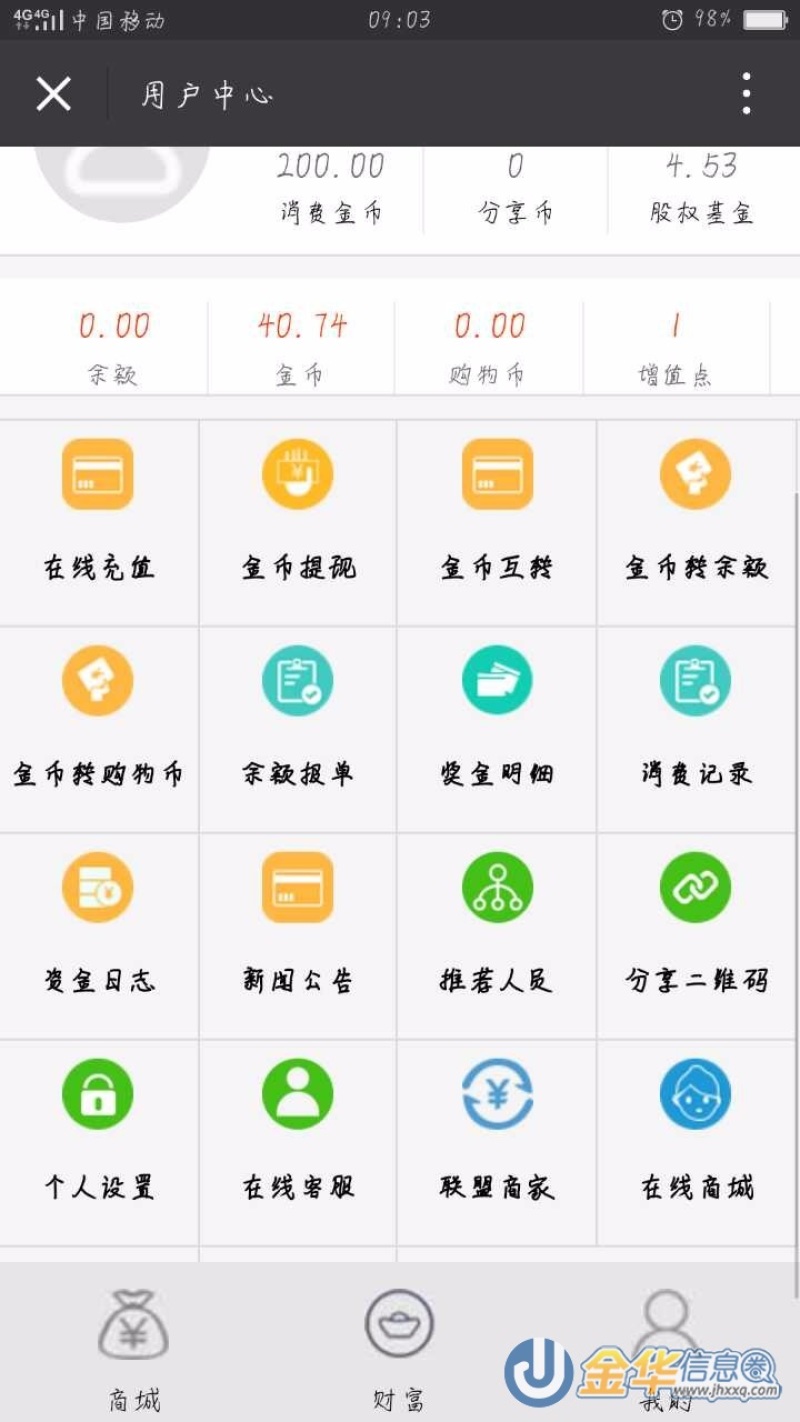Screen dimensions: 800x1422
Task: Open 新闻公告 announcements
Action: click(x=298, y=936)
